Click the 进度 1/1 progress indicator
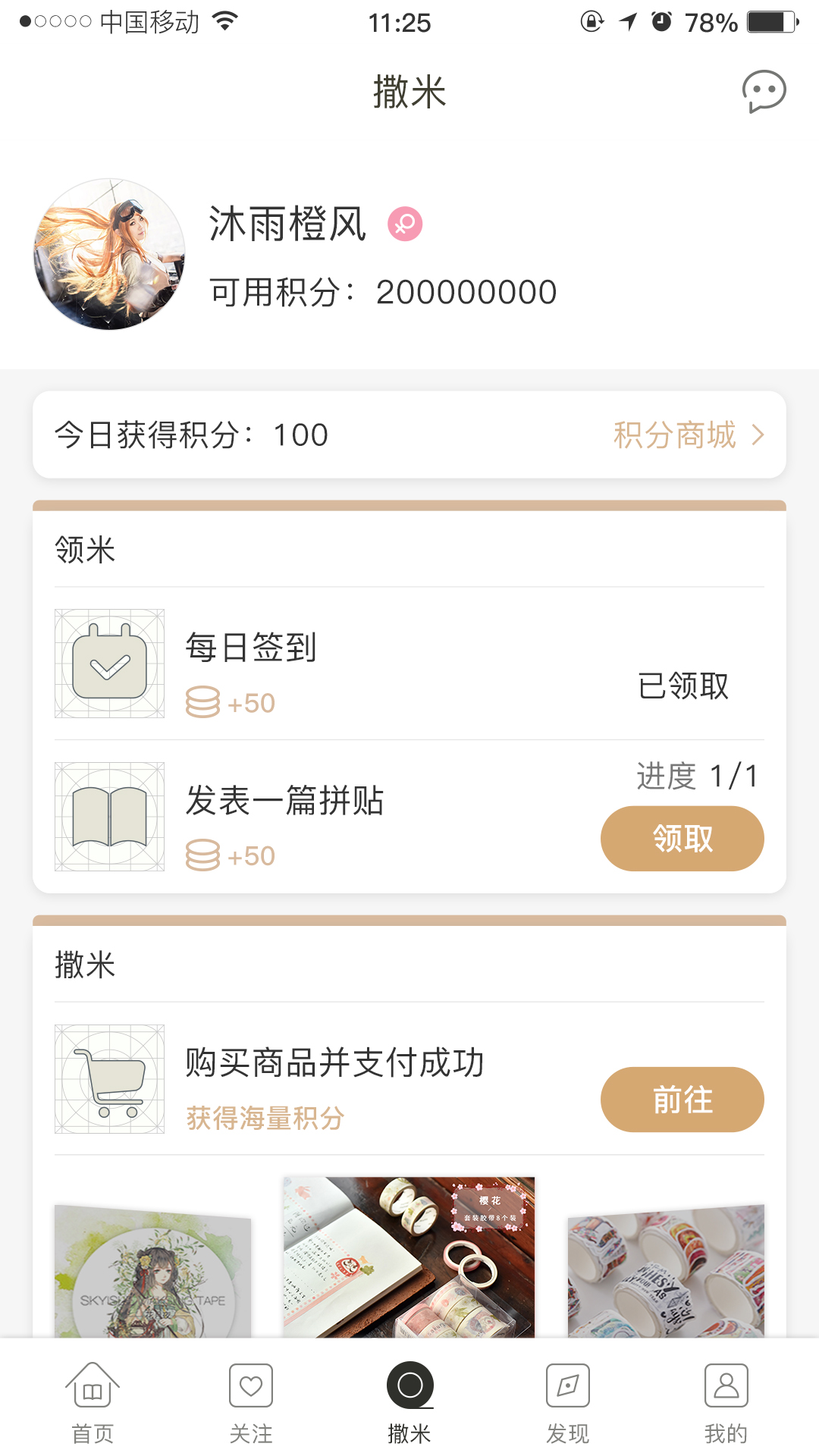 (698, 776)
